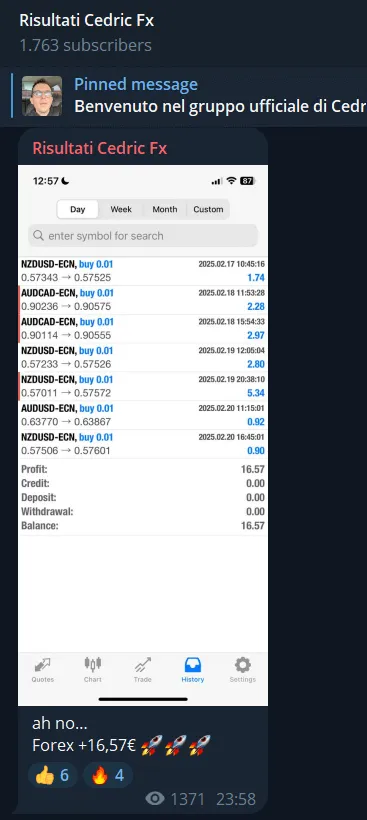367x820 pixels.
Task: Open the shared trading history image
Action: click(x=143, y=435)
